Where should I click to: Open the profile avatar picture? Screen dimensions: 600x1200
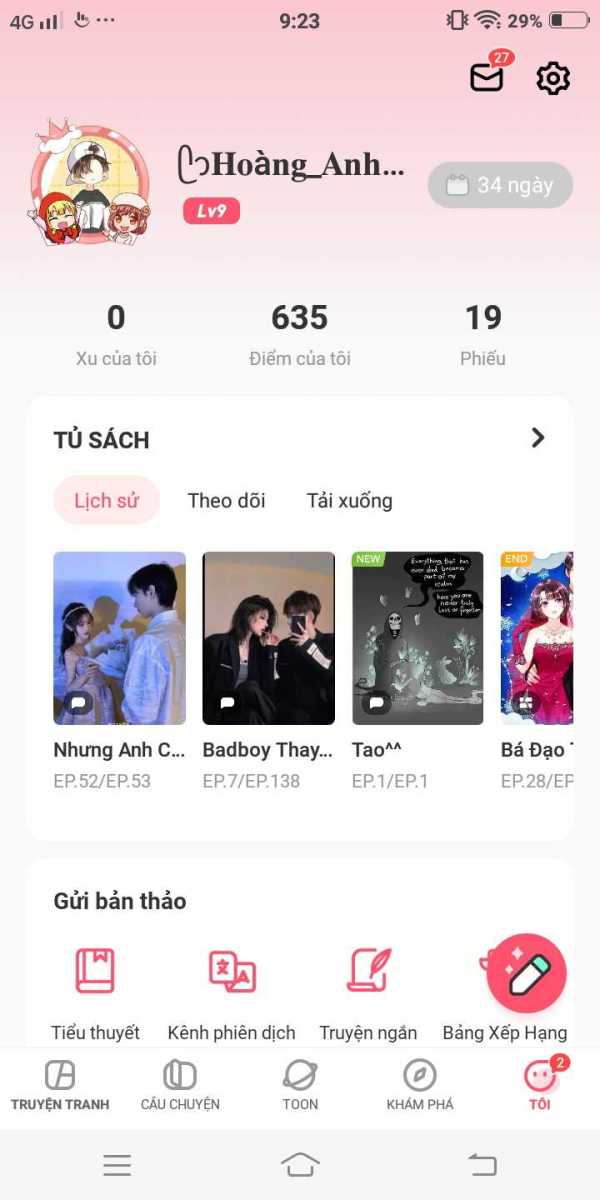[x=90, y=185]
